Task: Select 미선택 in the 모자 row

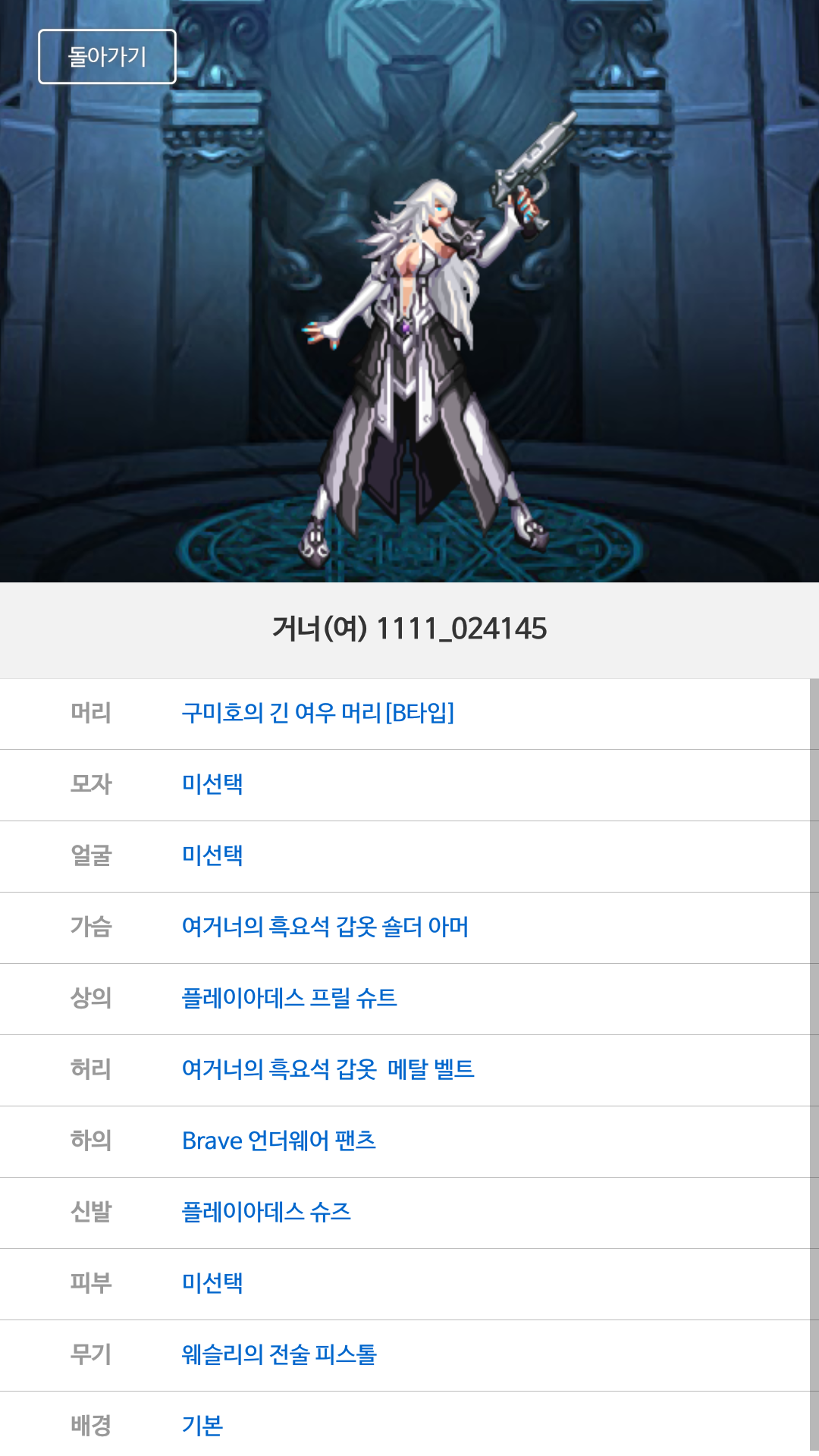Action: [212, 784]
